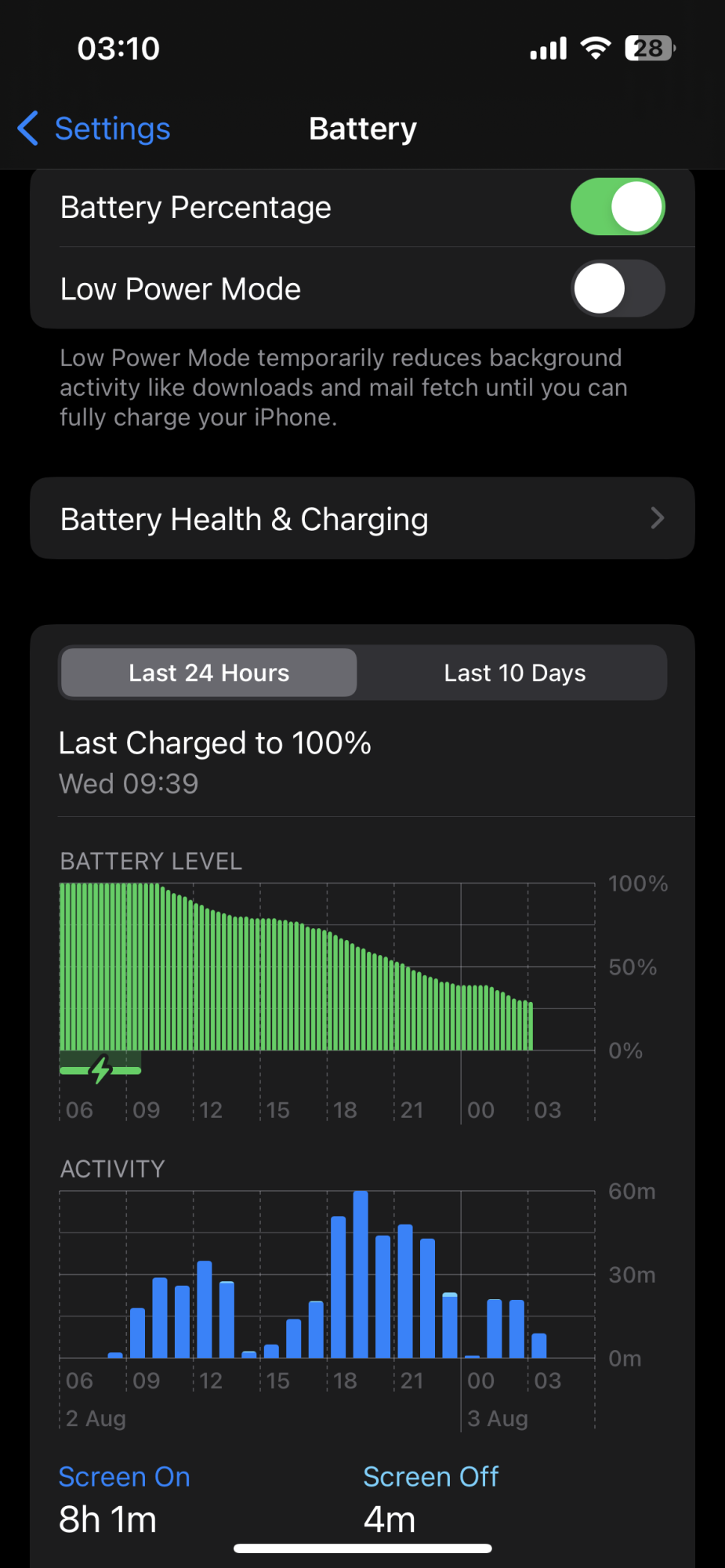Go back to Settings
The height and width of the screenshot is (1568, 725).
click(94, 129)
